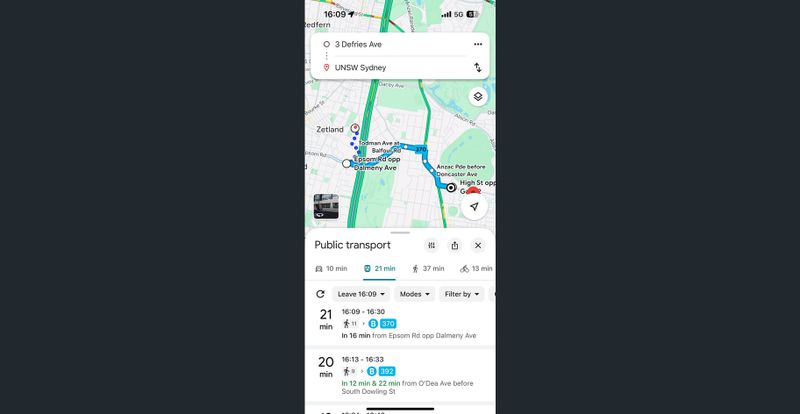
Task: Open the Modes dropdown
Action: (x=415, y=294)
